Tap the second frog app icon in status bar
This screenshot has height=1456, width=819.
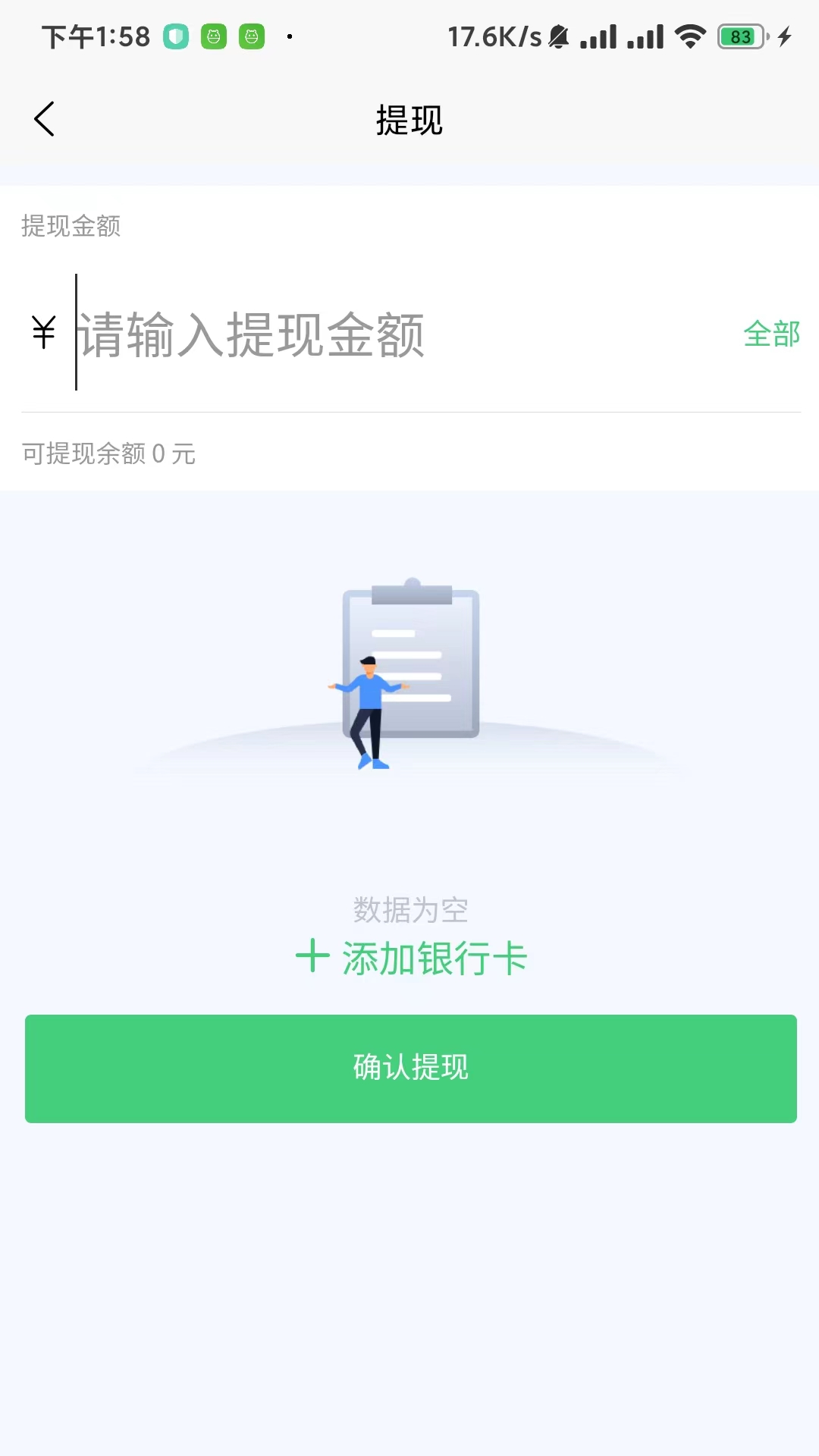(x=253, y=35)
